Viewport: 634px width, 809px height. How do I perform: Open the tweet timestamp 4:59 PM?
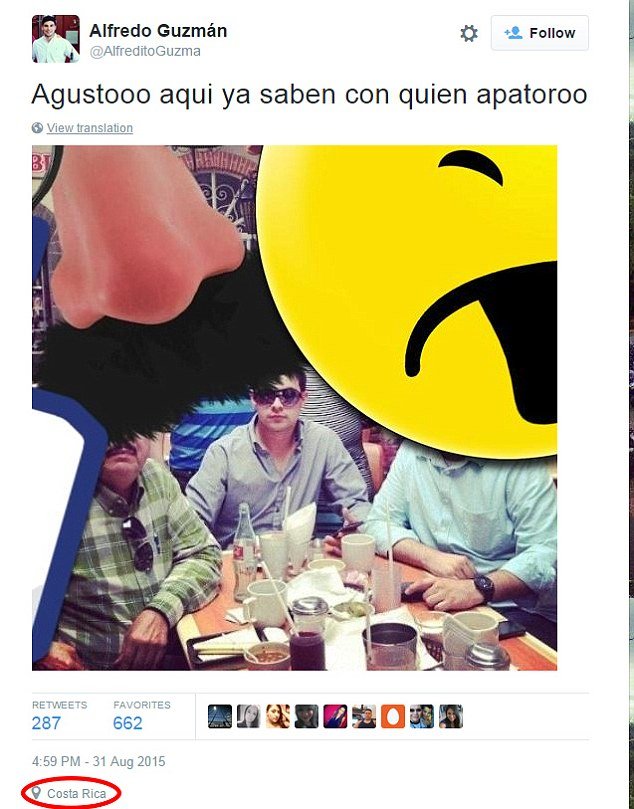pyautogui.click(x=98, y=761)
